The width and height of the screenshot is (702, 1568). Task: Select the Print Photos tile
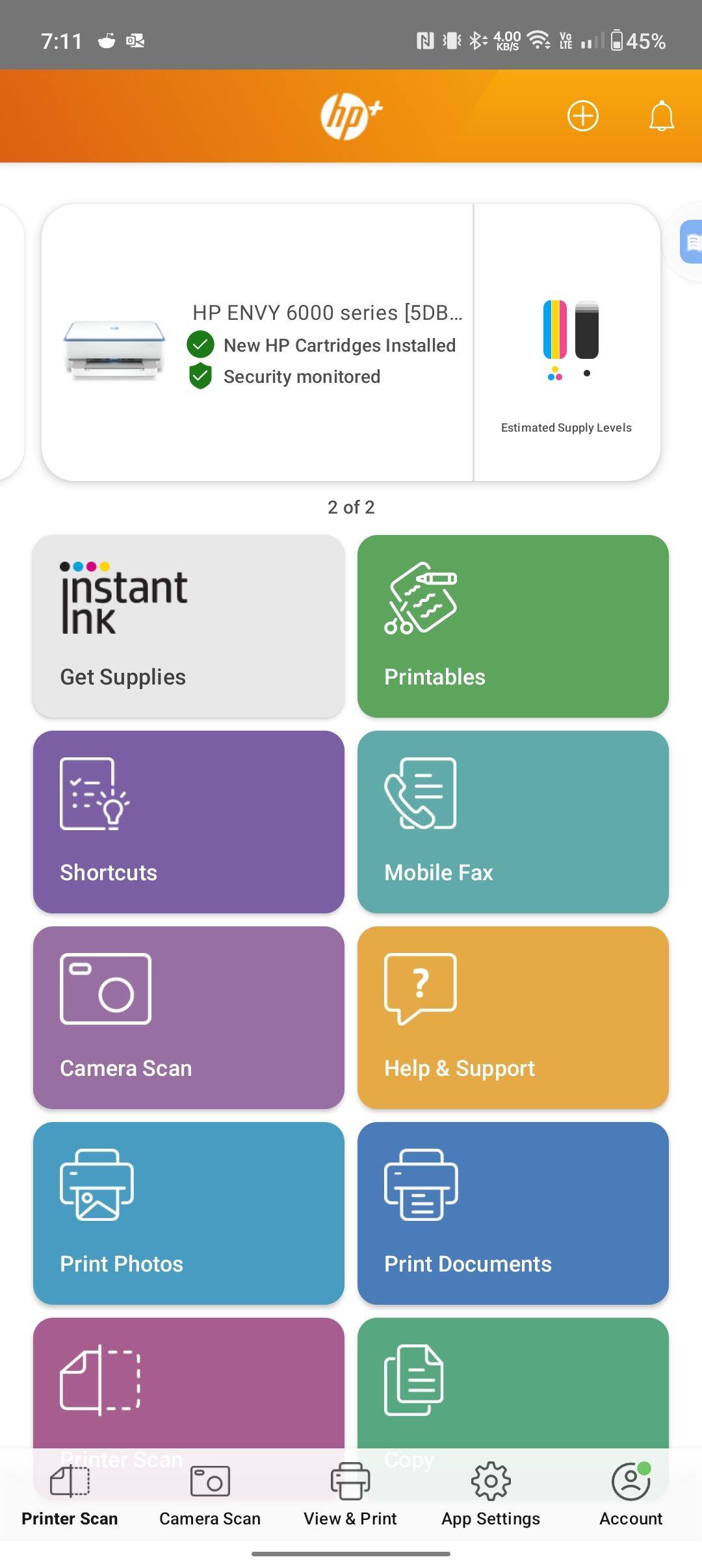188,1213
